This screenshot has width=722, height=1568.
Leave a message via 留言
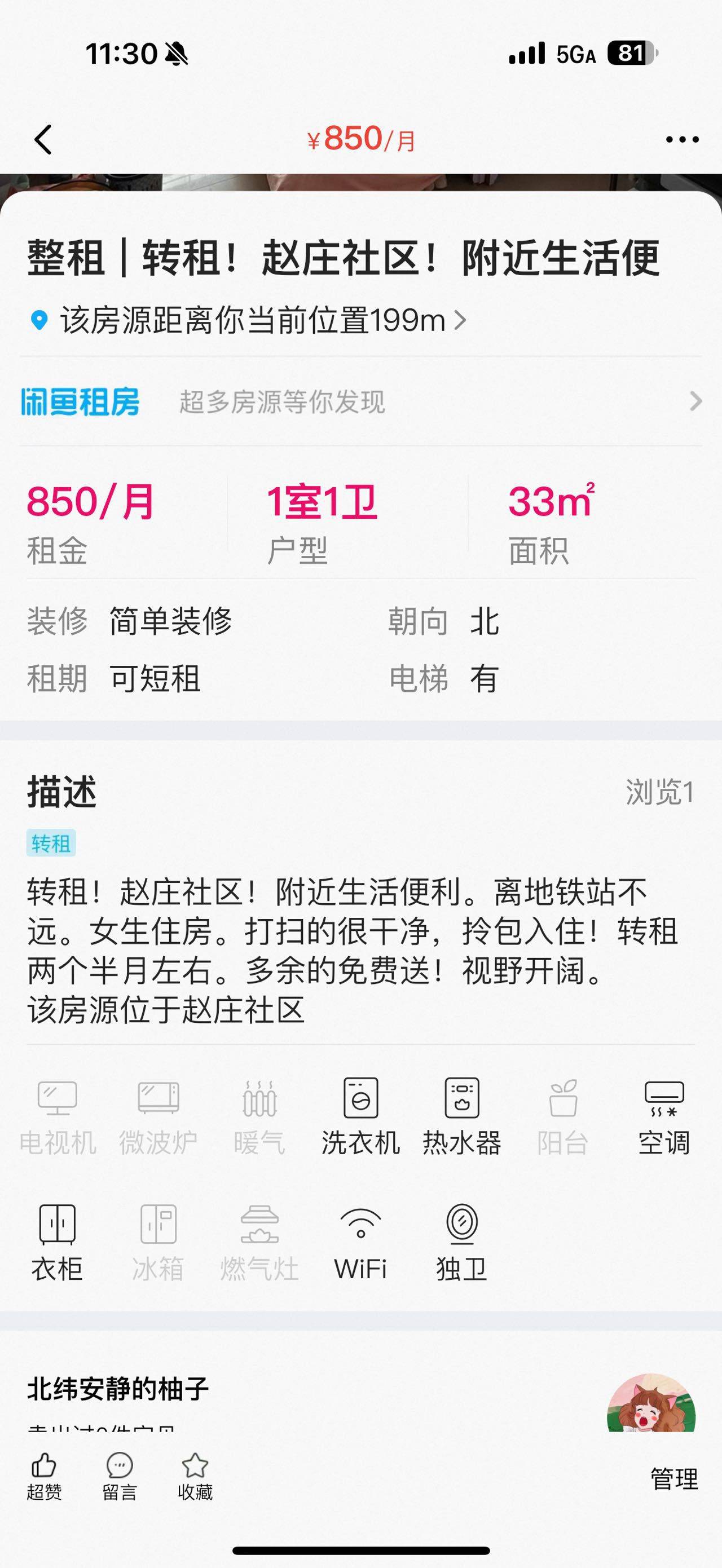pos(120,1477)
